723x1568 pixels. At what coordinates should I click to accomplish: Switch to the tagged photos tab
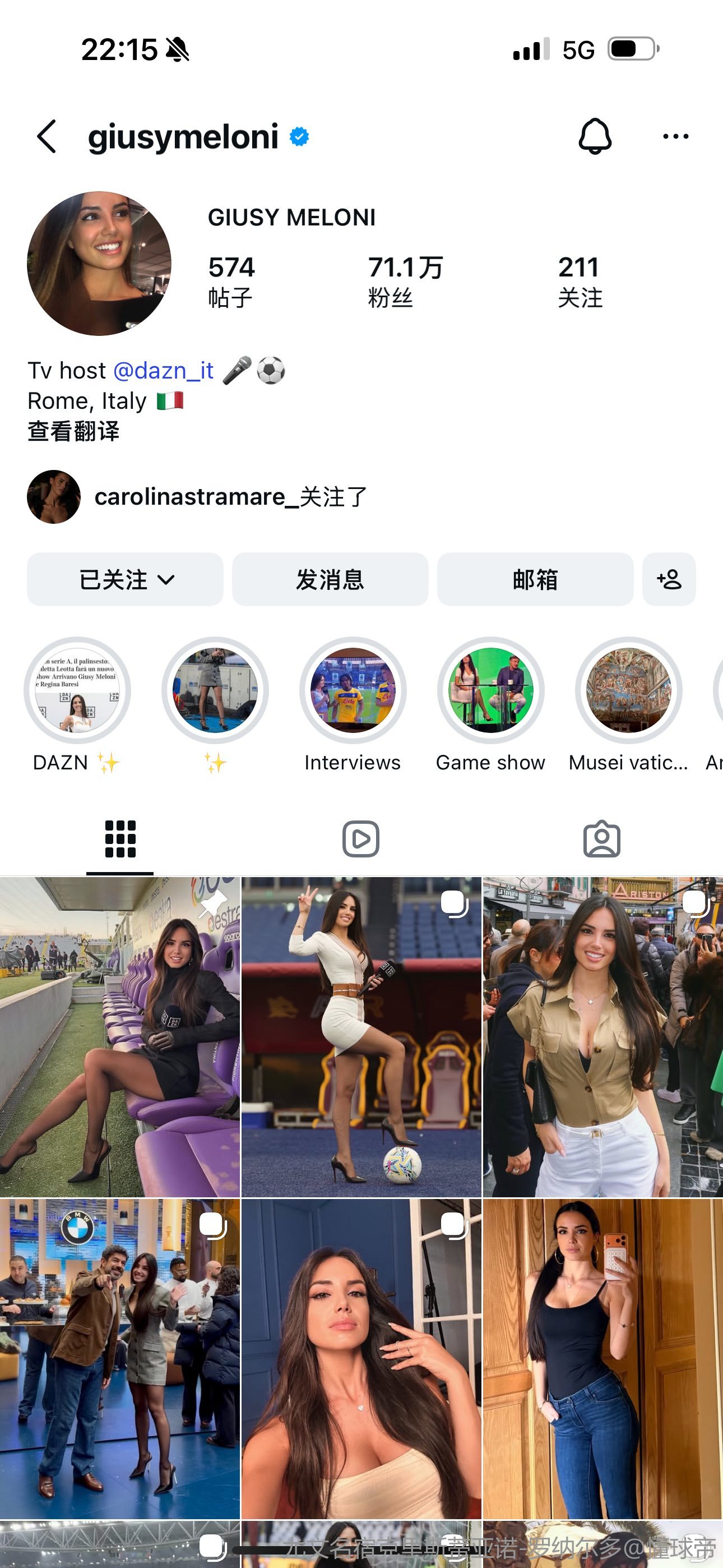tap(601, 839)
